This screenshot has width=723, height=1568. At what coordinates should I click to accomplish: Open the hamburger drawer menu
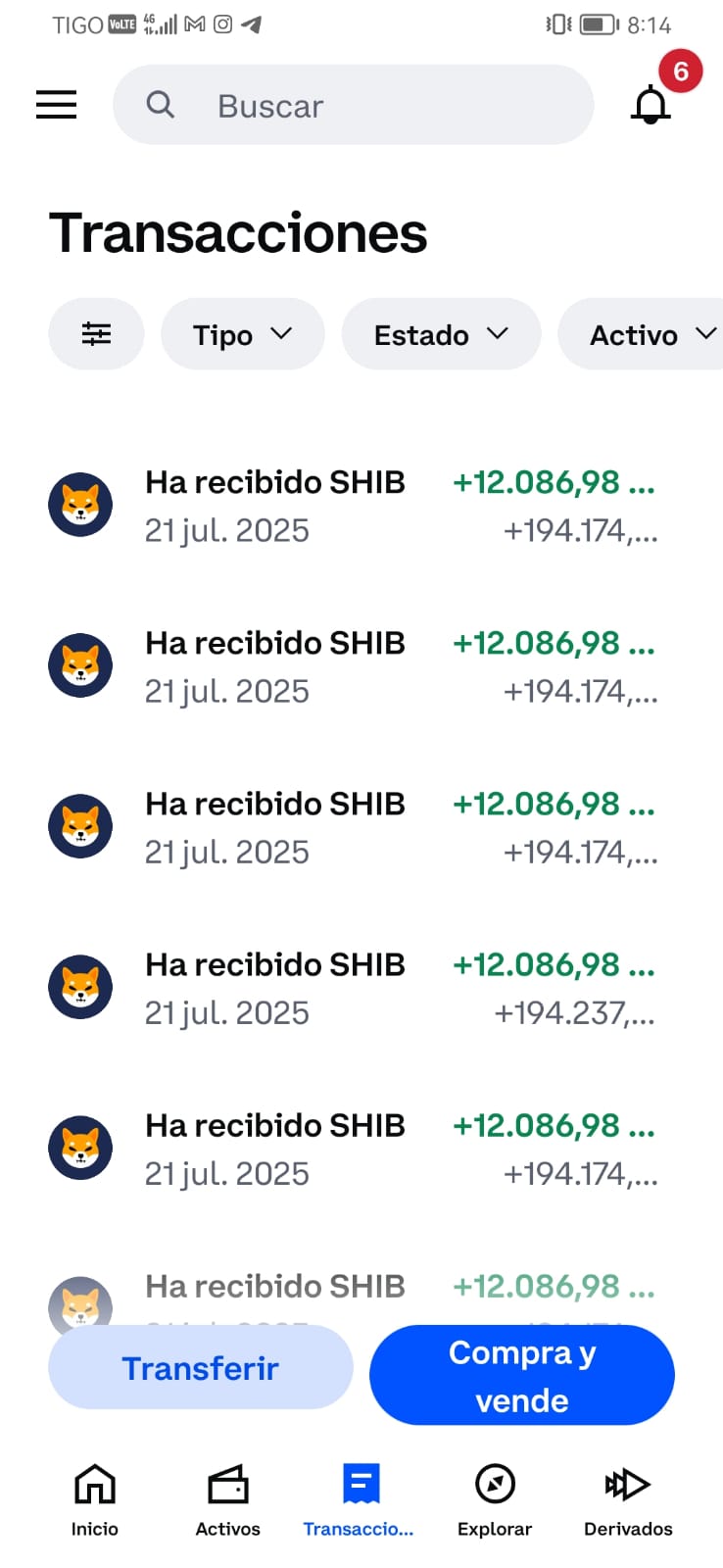pyautogui.click(x=57, y=105)
